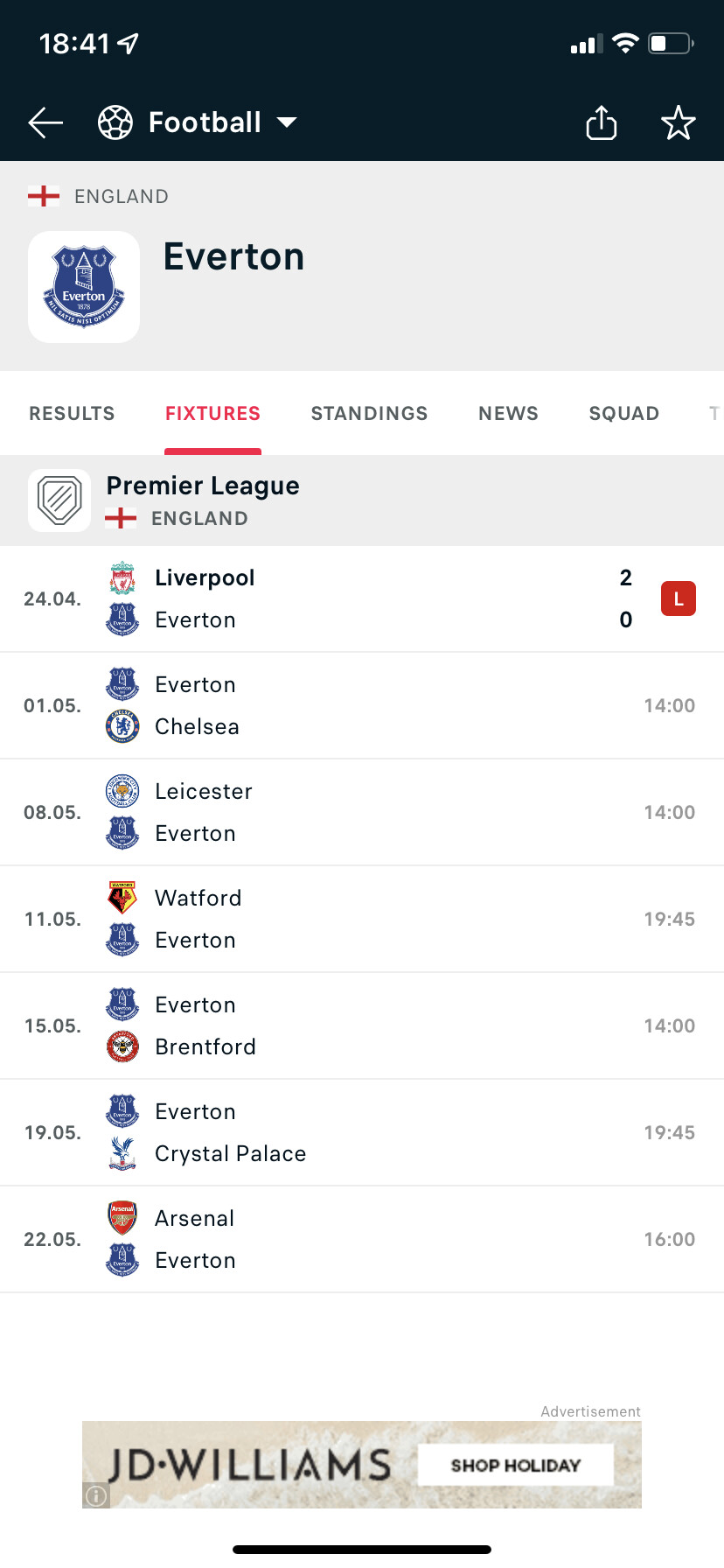Open the Liverpool vs Everton match

[362, 599]
